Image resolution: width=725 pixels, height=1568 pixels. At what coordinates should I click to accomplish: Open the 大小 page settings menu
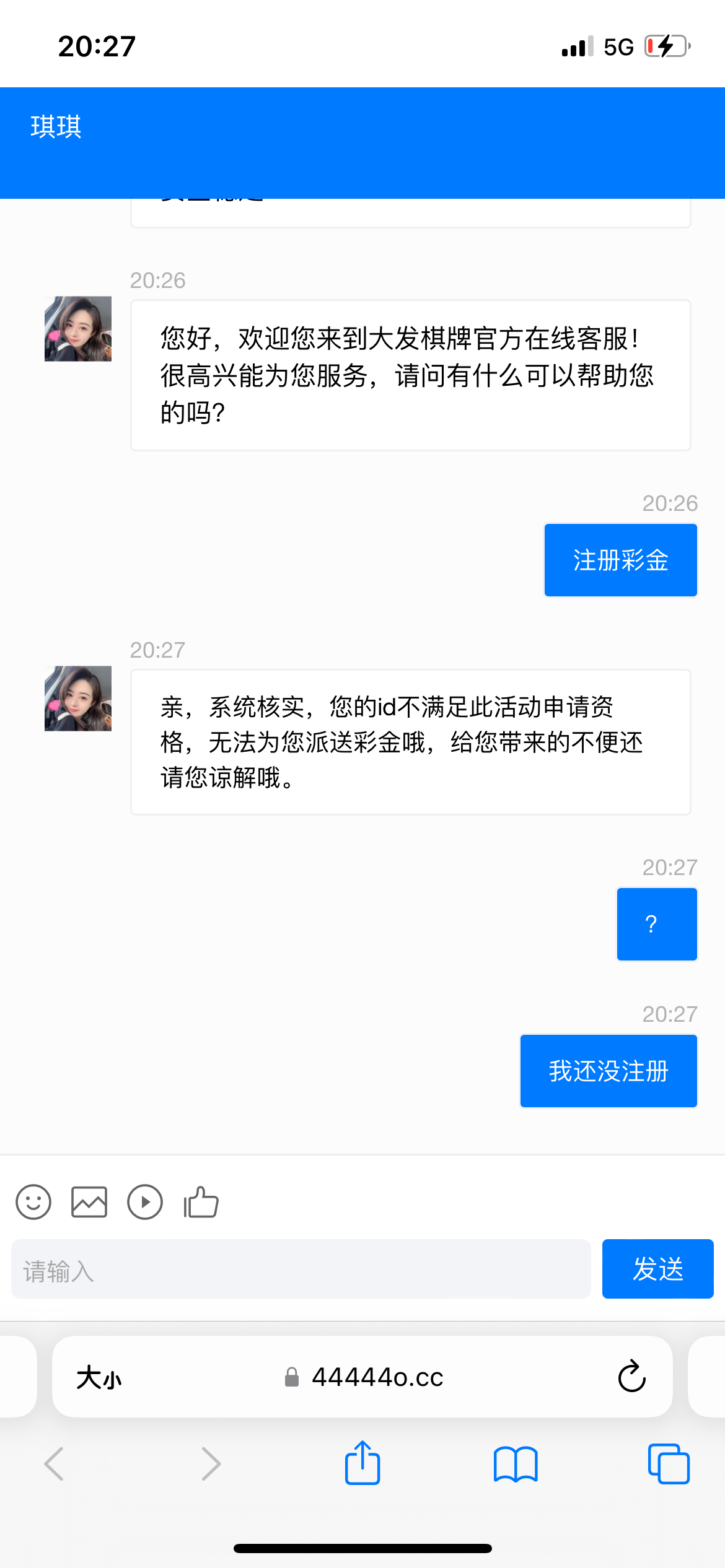(99, 1377)
